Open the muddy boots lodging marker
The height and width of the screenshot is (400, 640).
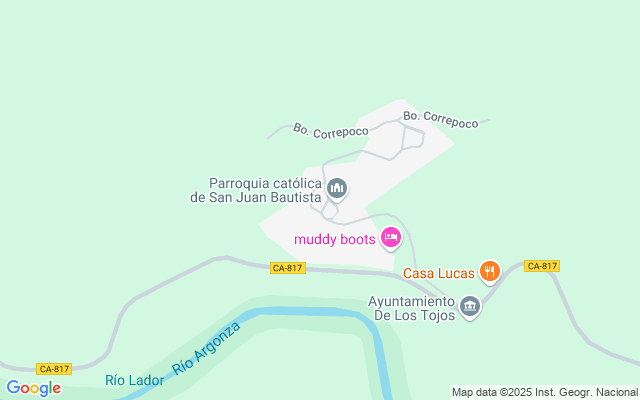pos(391,237)
